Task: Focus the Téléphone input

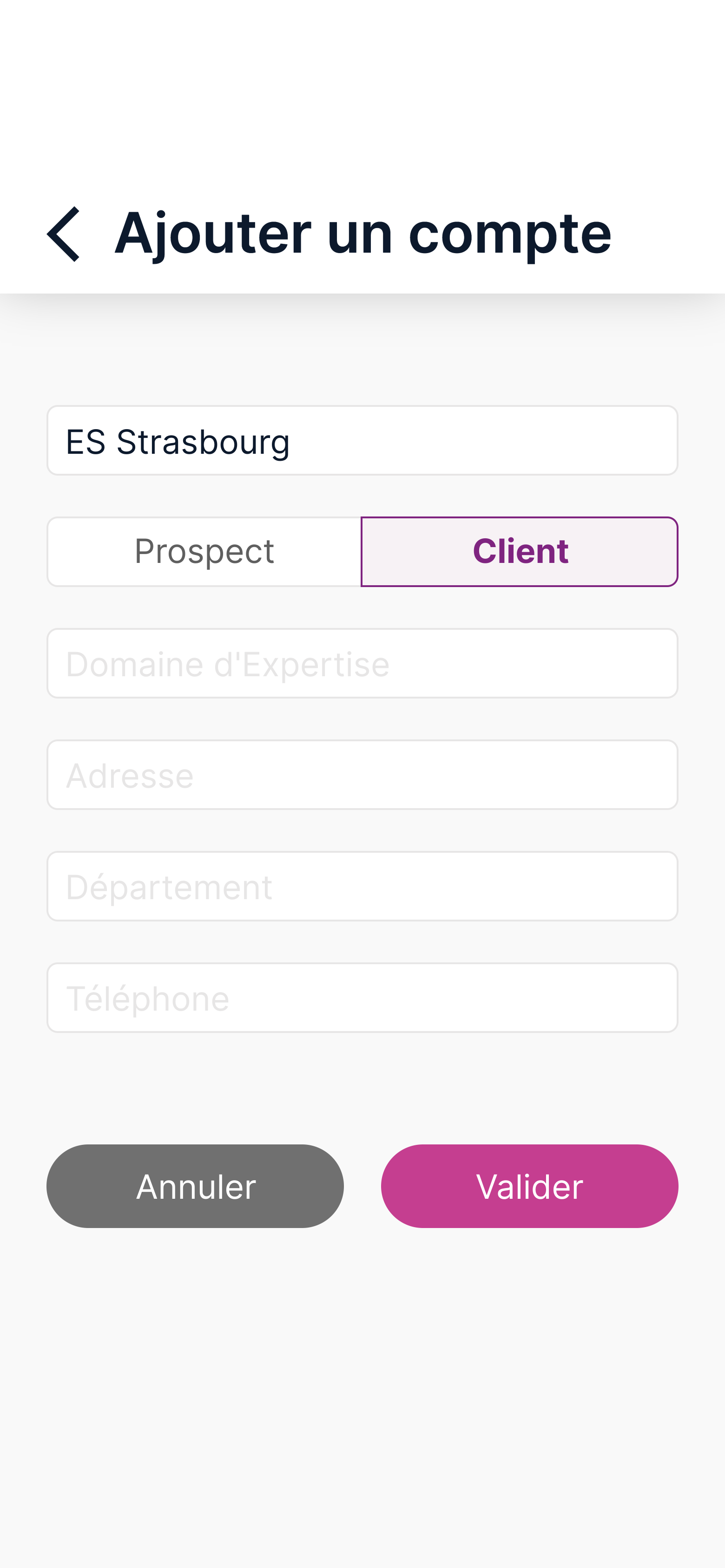Action: (x=362, y=998)
